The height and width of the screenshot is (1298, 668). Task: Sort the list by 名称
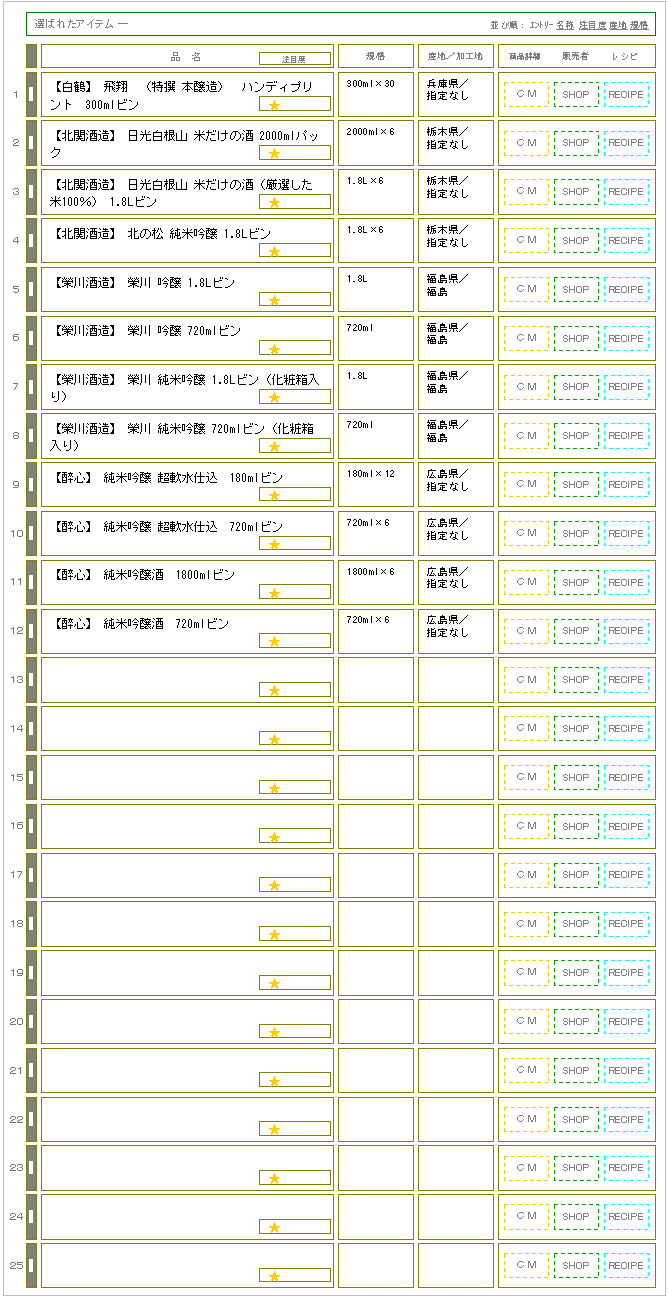565,24
